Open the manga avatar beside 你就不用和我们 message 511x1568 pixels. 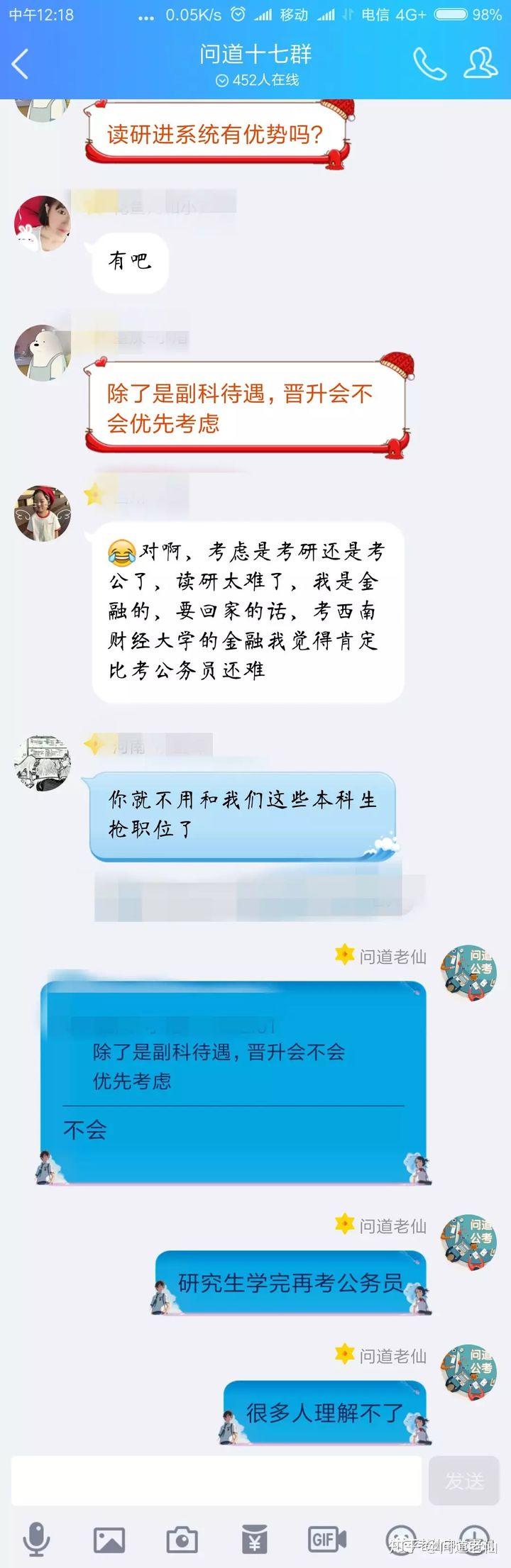pyautogui.click(x=43, y=762)
